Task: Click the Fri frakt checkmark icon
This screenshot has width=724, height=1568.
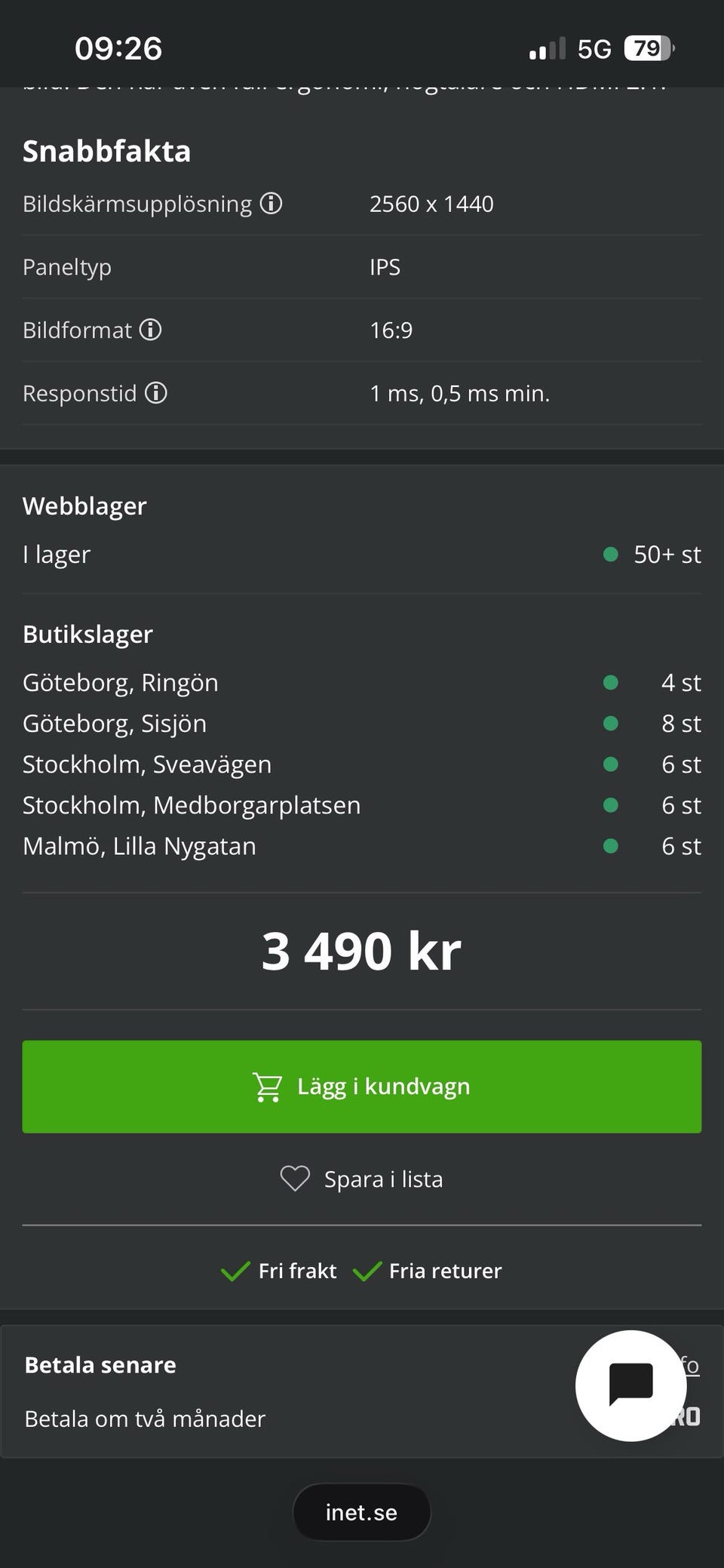Action: [235, 1270]
